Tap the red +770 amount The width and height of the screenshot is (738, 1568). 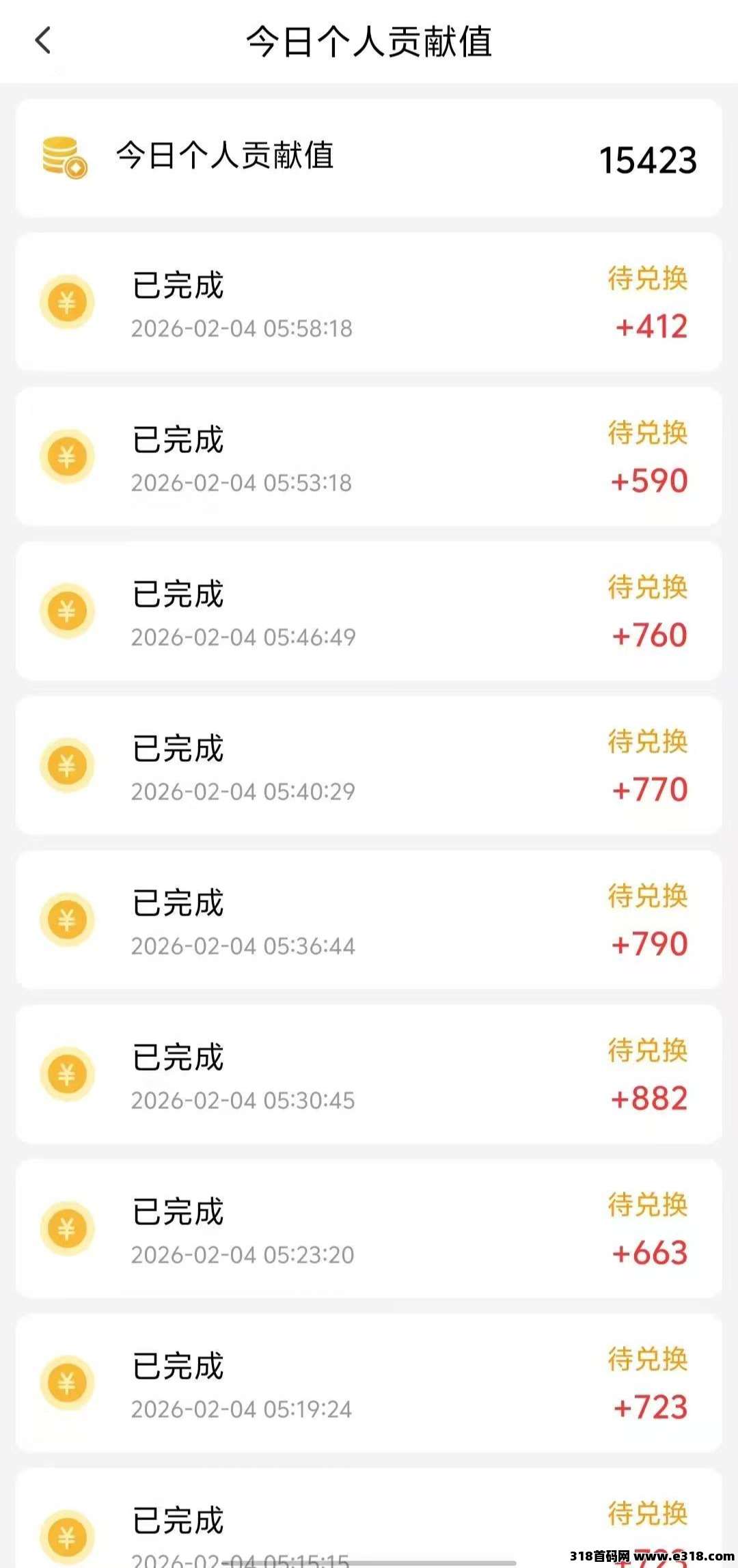[x=650, y=790]
